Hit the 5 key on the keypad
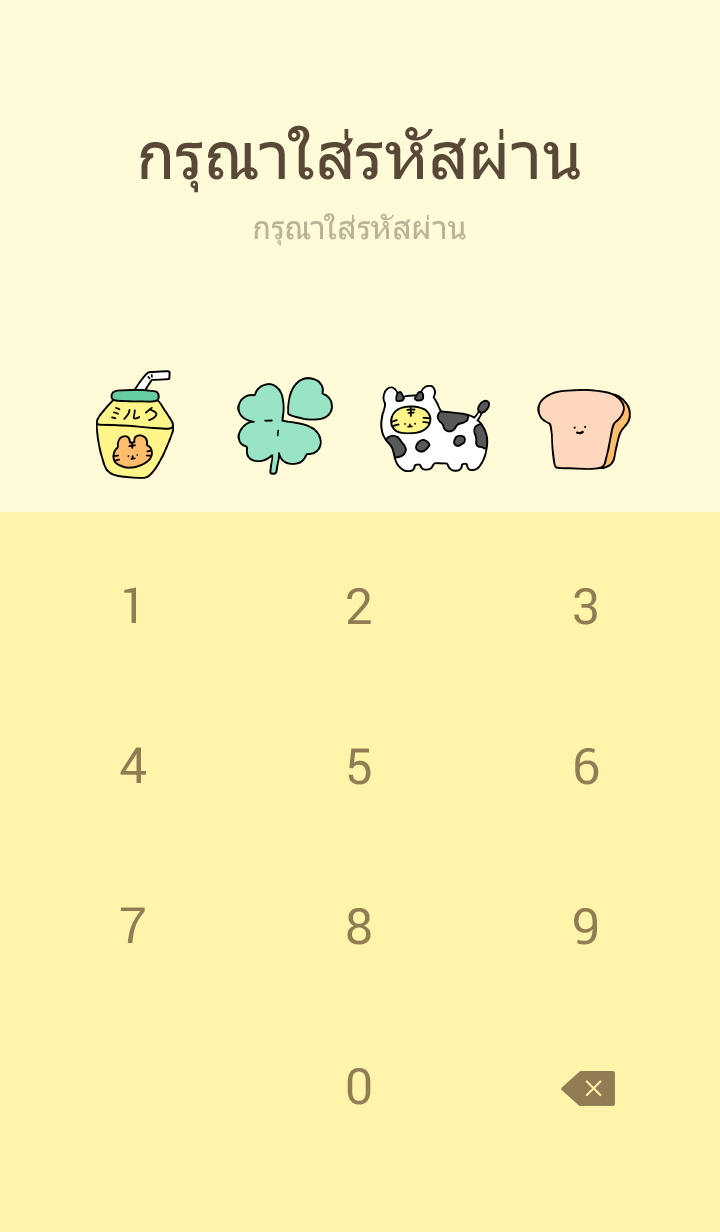Image resolution: width=720 pixels, height=1232 pixels. click(x=359, y=767)
